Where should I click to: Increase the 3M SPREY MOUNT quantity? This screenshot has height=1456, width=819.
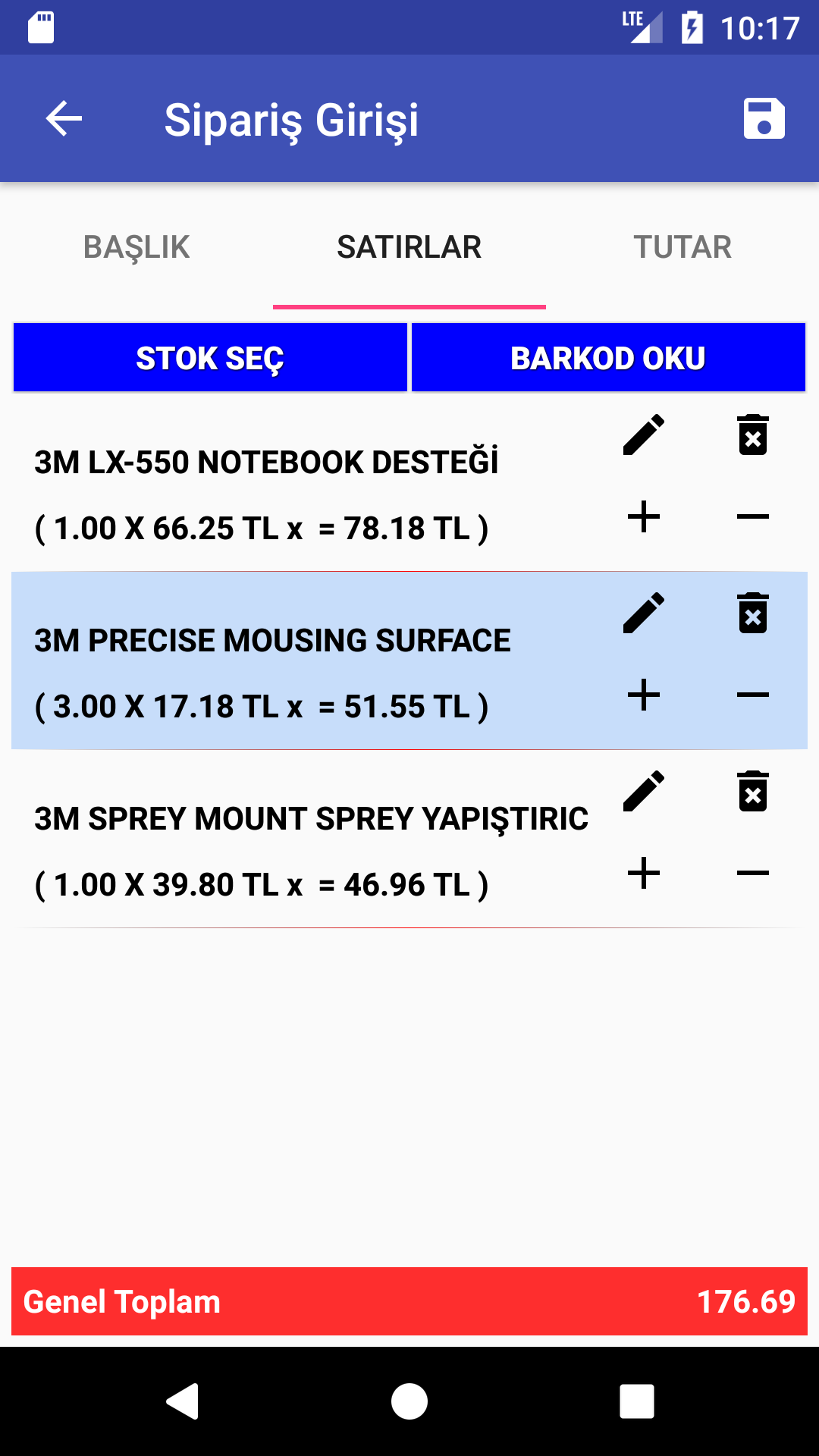click(644, 874)
